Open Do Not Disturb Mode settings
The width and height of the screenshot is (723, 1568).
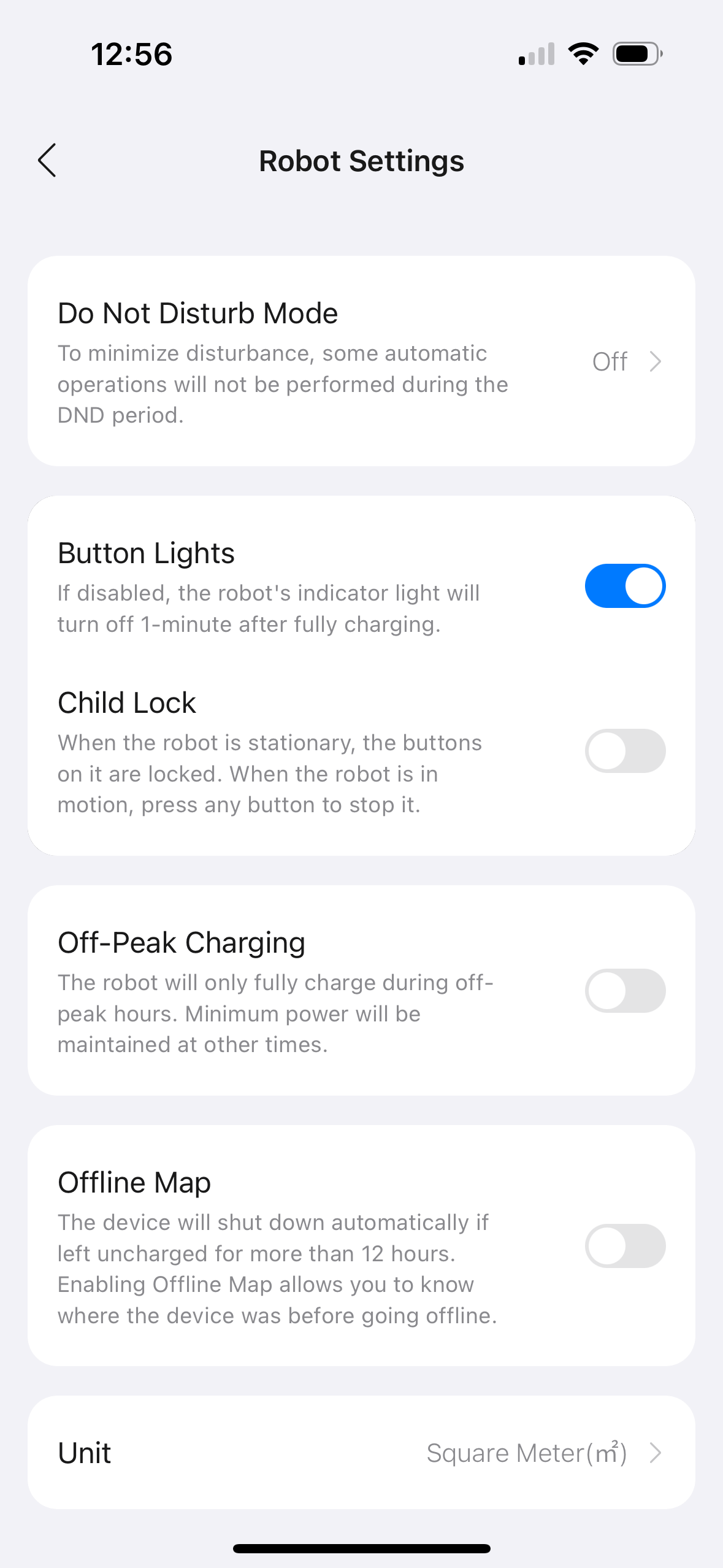[361, 361]
